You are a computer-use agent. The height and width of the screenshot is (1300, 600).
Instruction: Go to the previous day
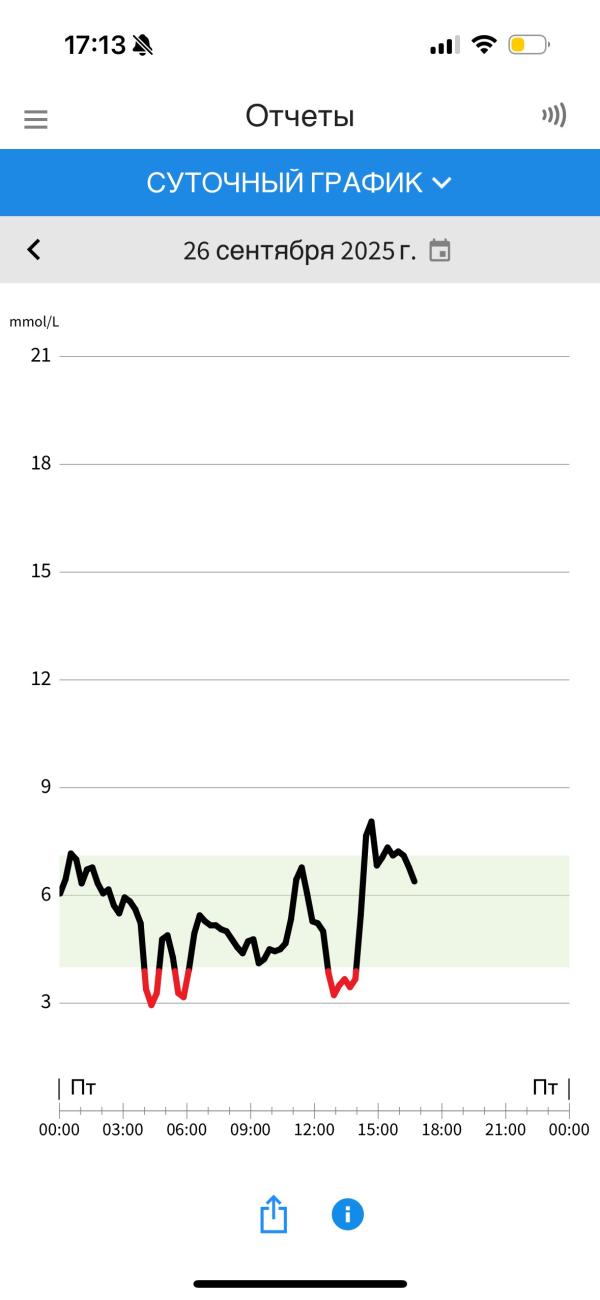coord(34,249)
